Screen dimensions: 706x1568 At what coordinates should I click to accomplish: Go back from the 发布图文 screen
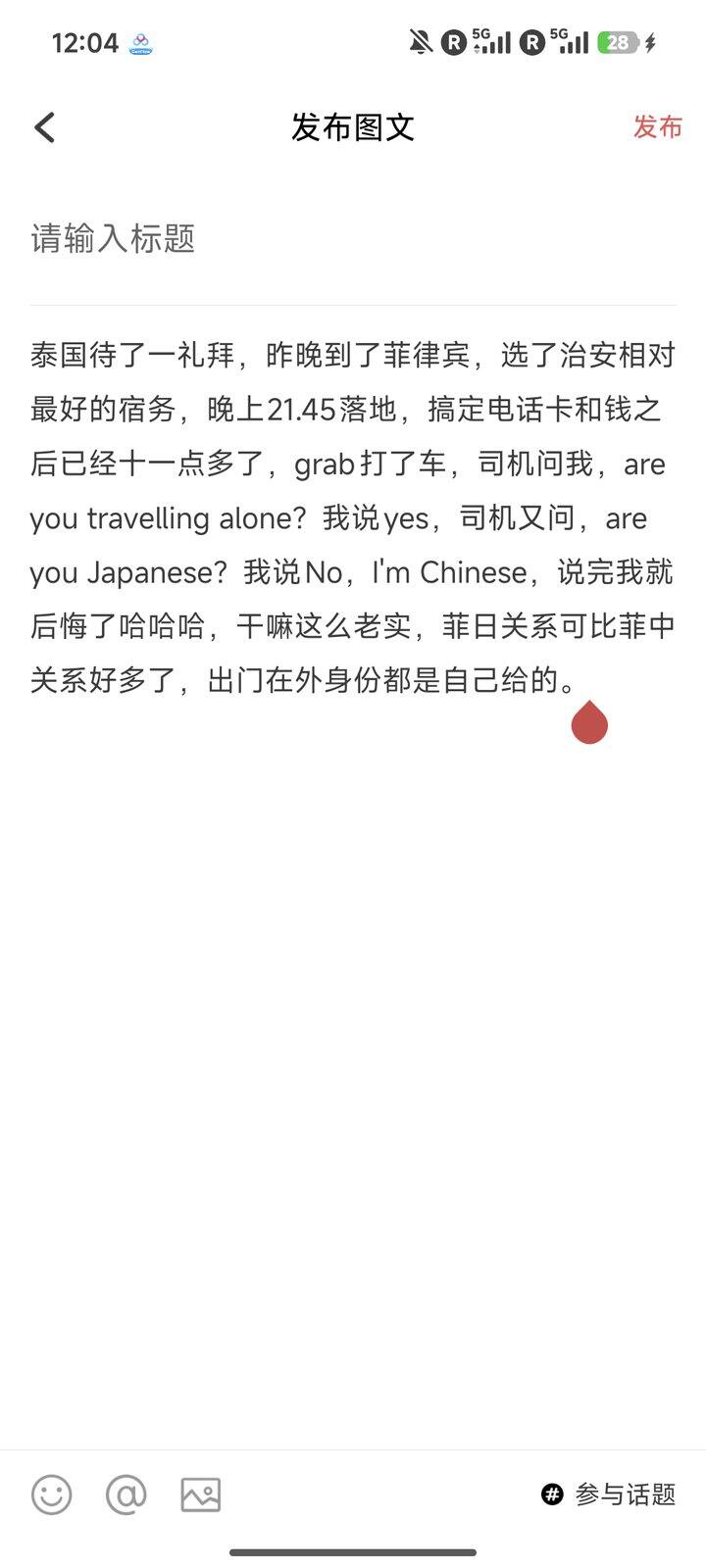(x=44, y=127)
